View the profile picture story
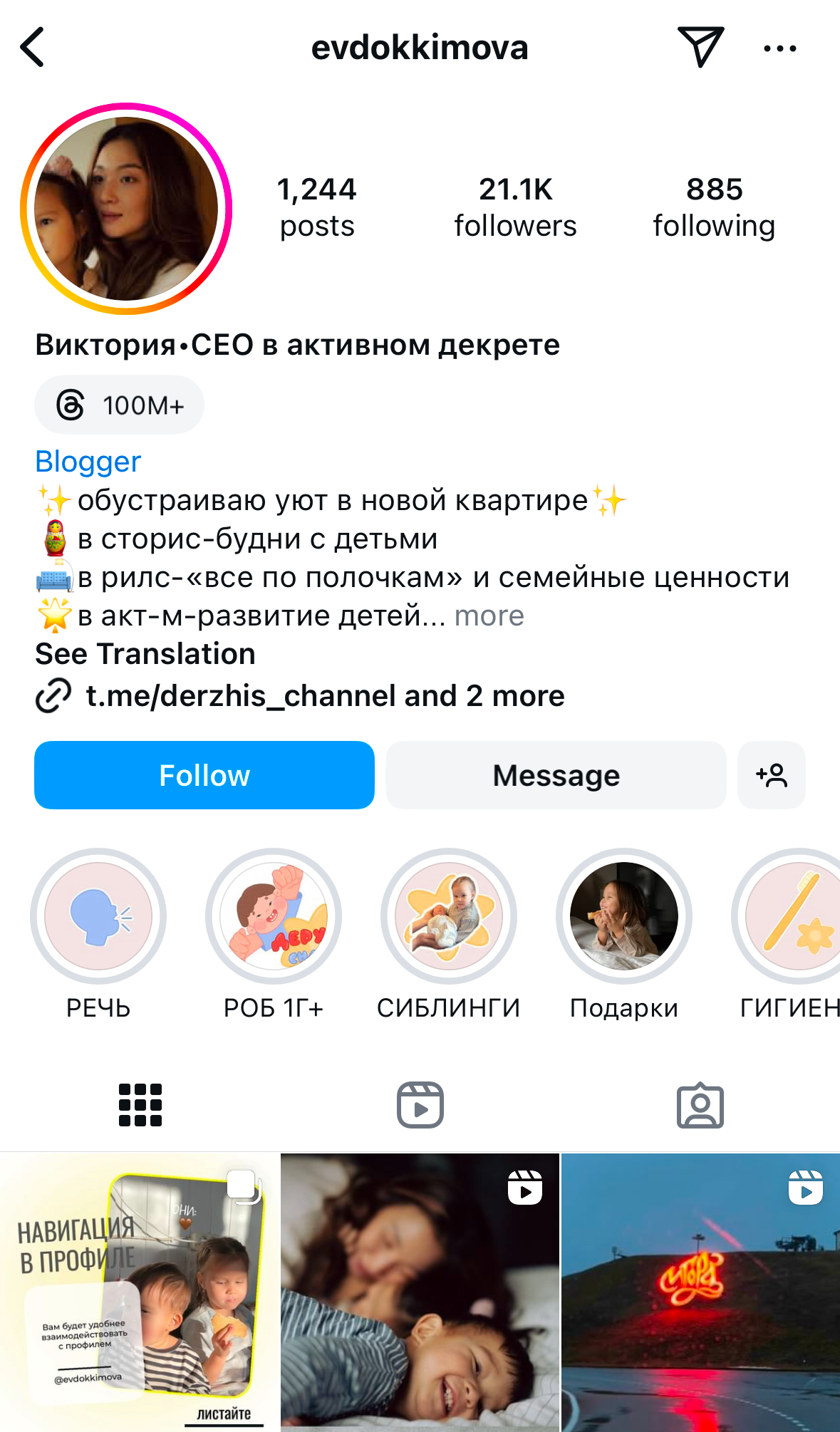840x1432 pixels. tap(127, 209)
